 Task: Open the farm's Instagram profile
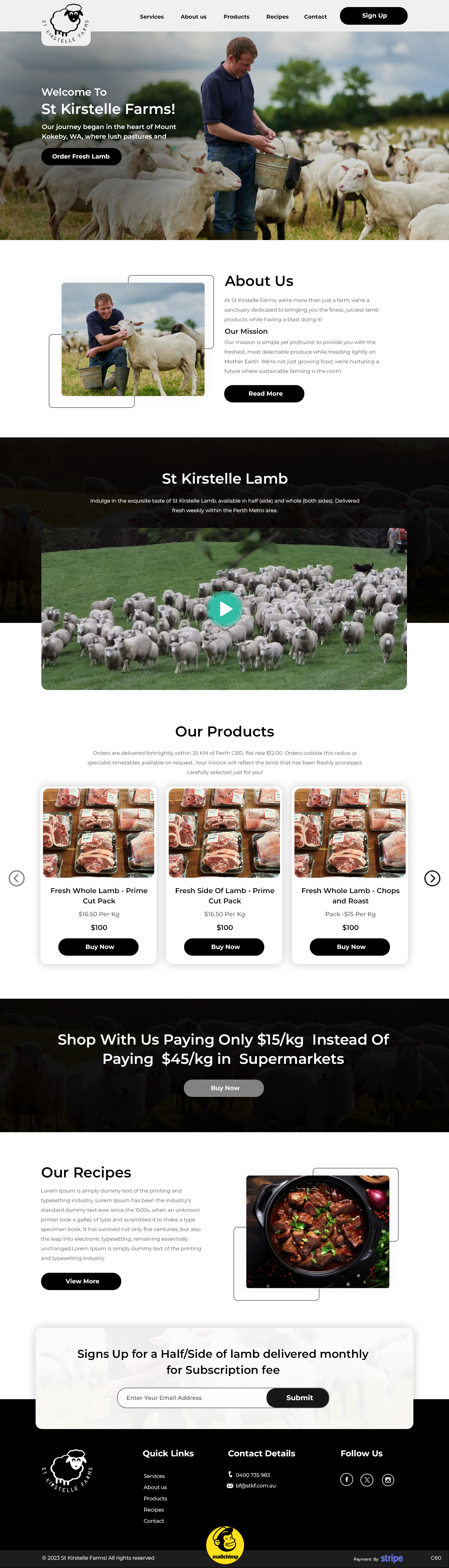pos(387,1480)
